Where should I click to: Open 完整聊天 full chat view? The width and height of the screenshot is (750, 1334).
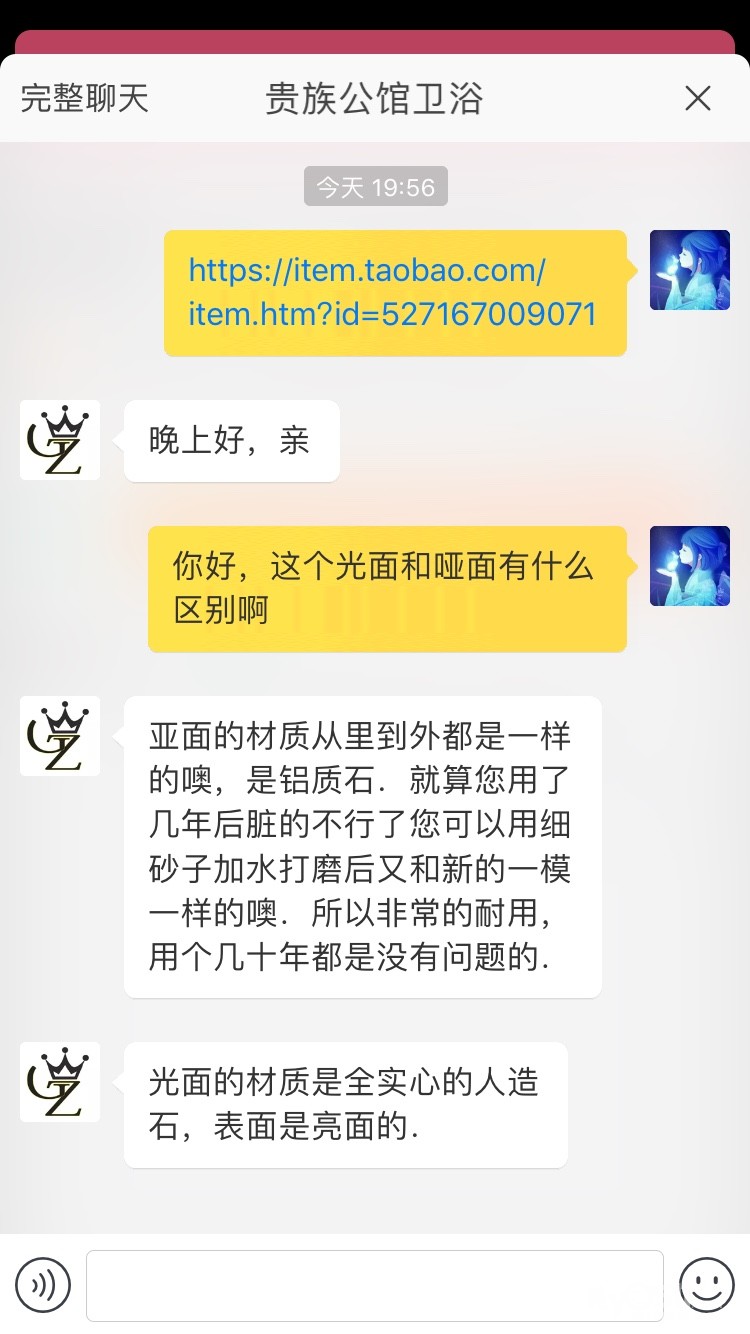click(85, 98)
